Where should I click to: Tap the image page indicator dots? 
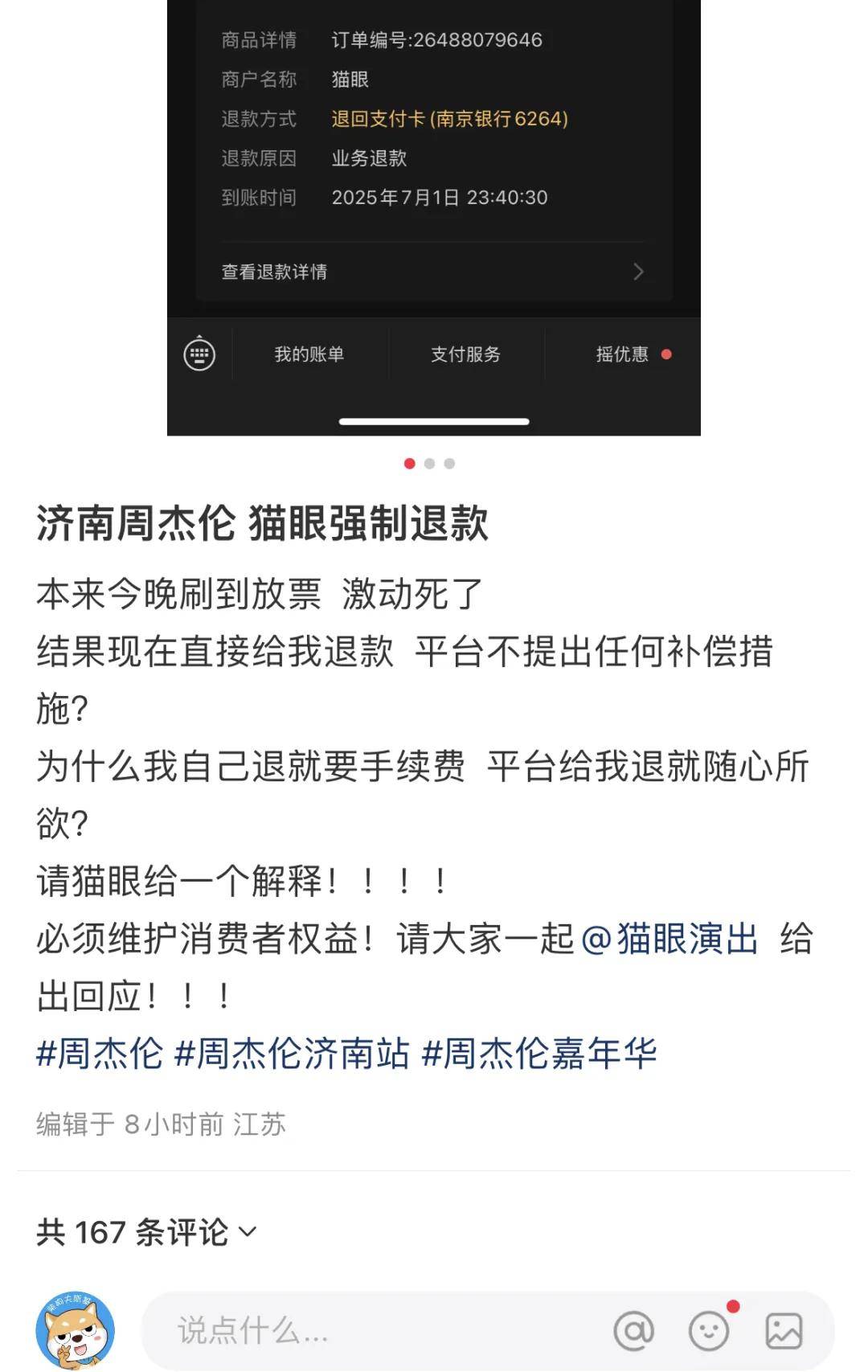pyautogui.click(x=429, y=464)
